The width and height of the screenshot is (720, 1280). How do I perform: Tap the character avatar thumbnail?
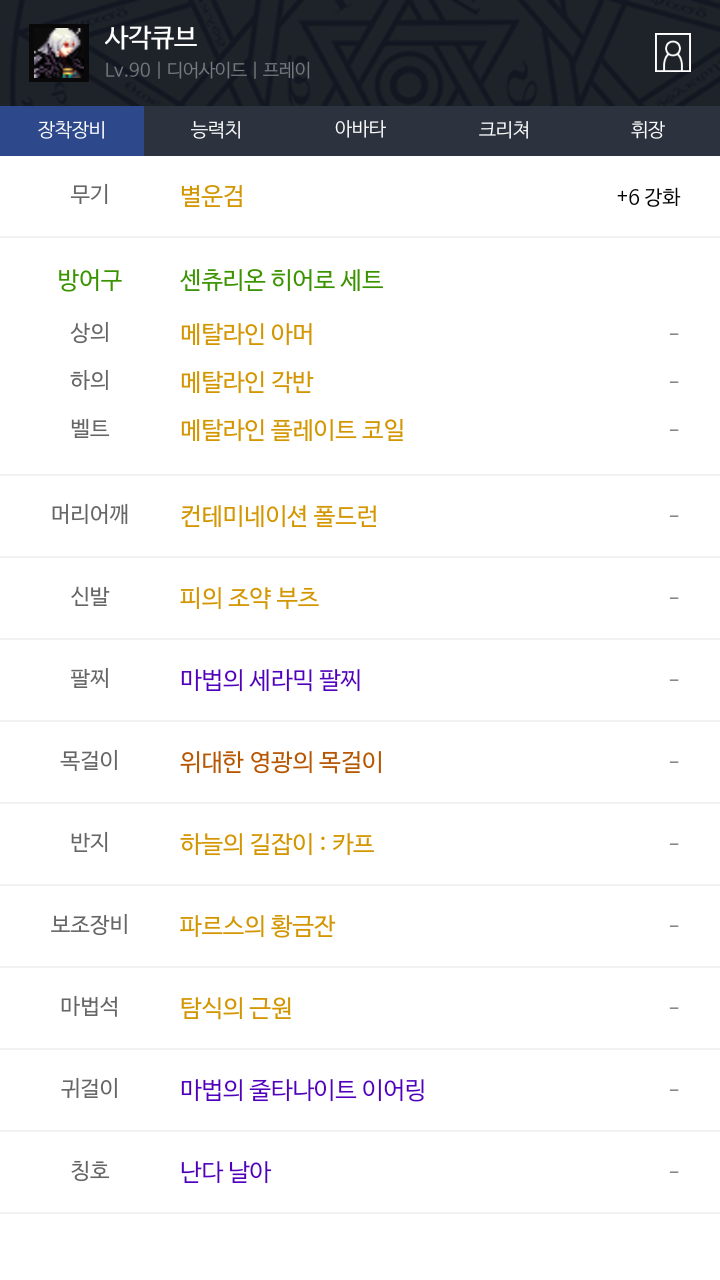(59, 53)
